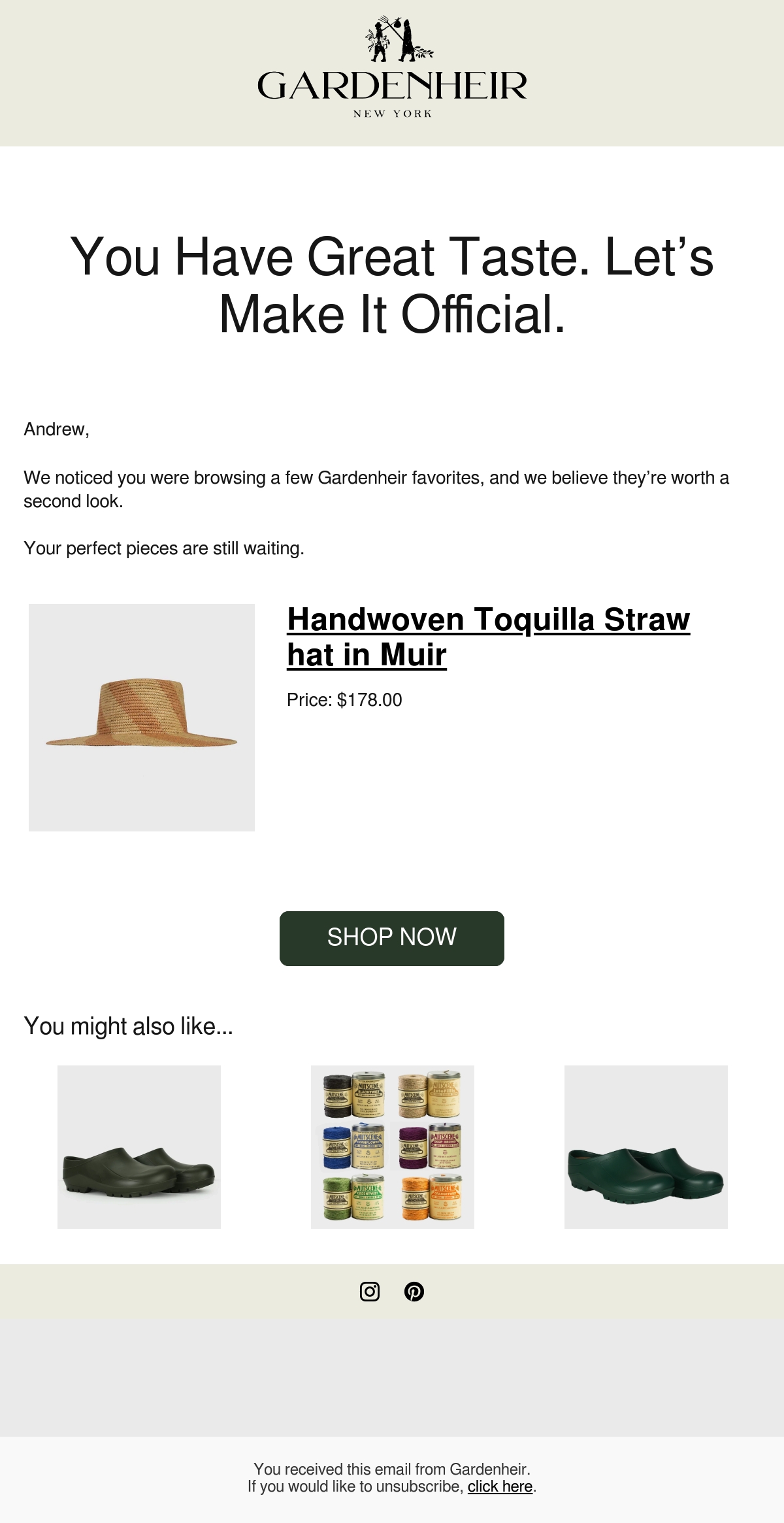Visit Gardenheir's Instagram page
Image resolution: width=784 pixels, height=1523 pixels.
(x=370, y=1291)
